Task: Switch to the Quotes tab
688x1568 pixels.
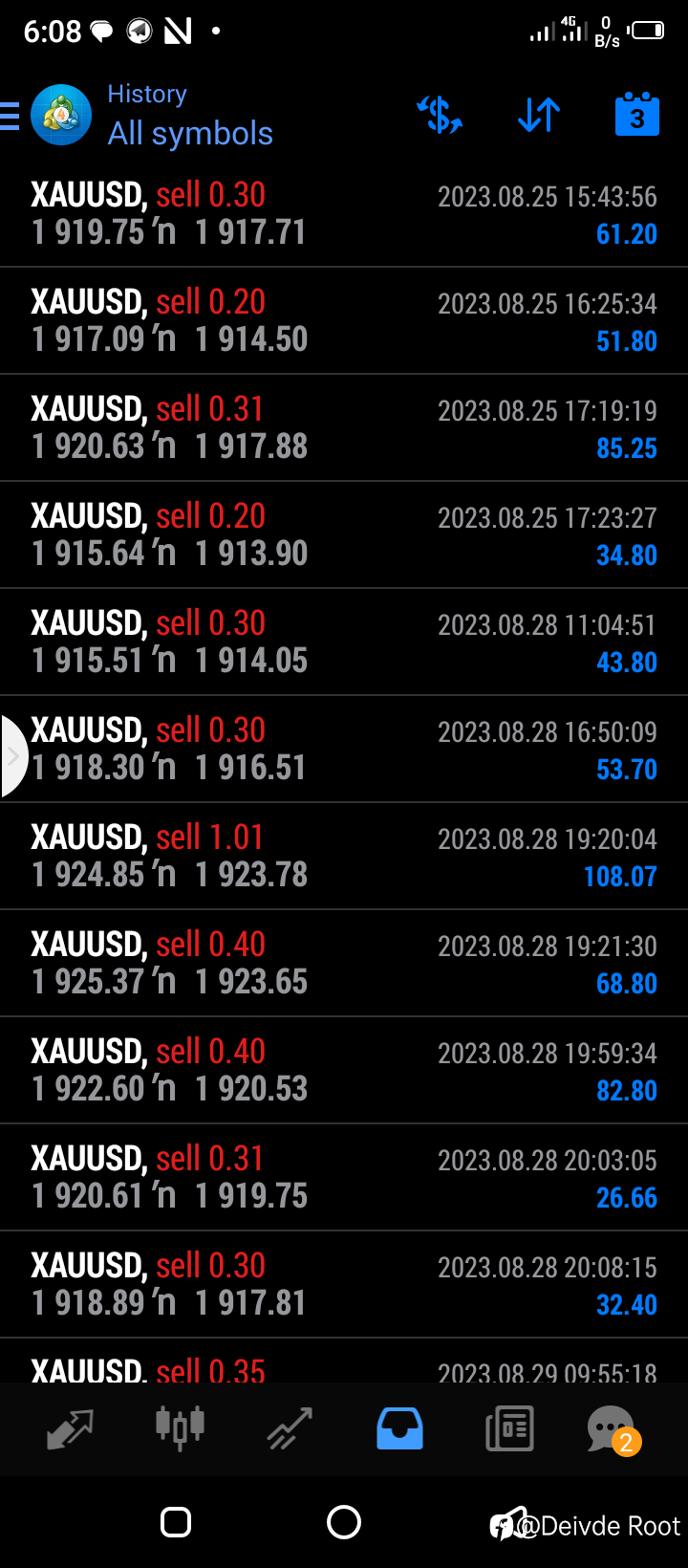Action: point(70,1429)
